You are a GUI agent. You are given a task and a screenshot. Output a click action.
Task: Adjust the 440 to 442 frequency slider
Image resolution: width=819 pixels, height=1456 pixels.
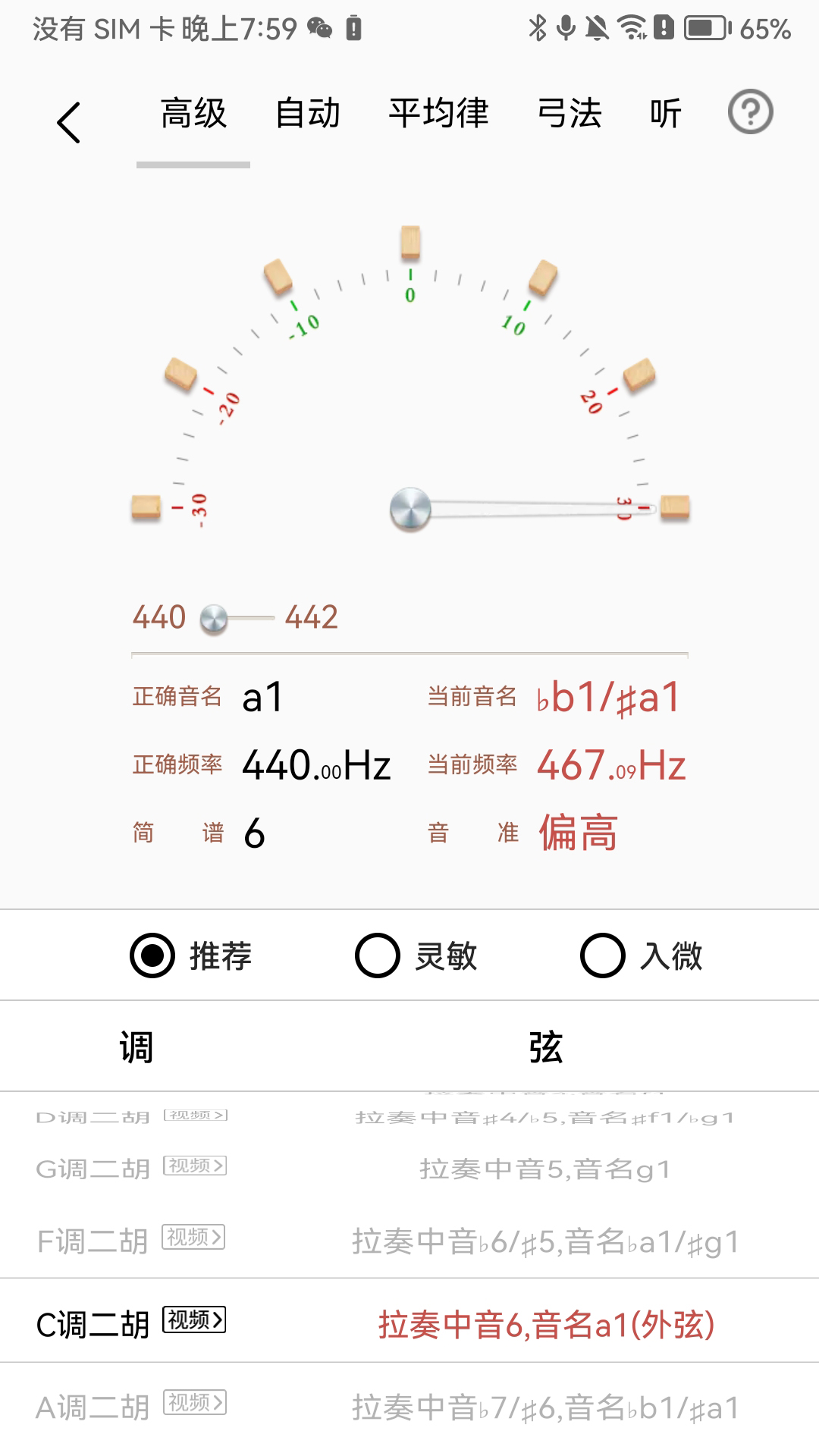point(215,619)
